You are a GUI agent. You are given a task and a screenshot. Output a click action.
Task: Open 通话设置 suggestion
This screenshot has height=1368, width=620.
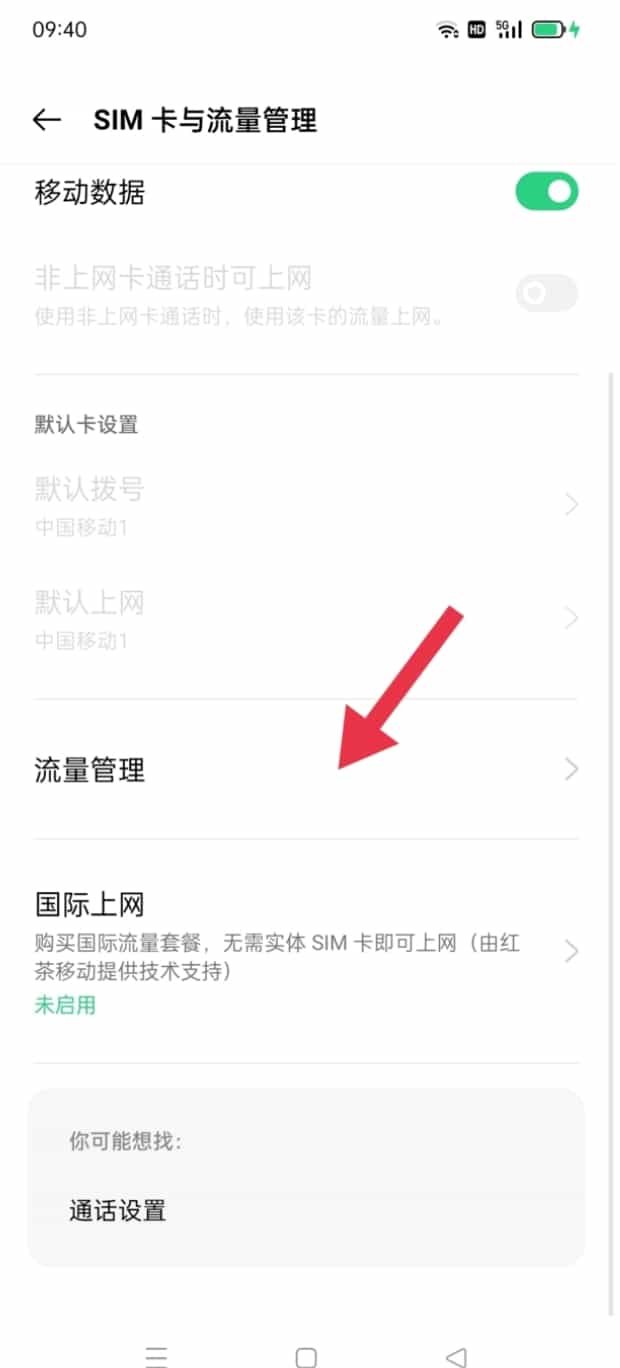[x=118, y=1211]
